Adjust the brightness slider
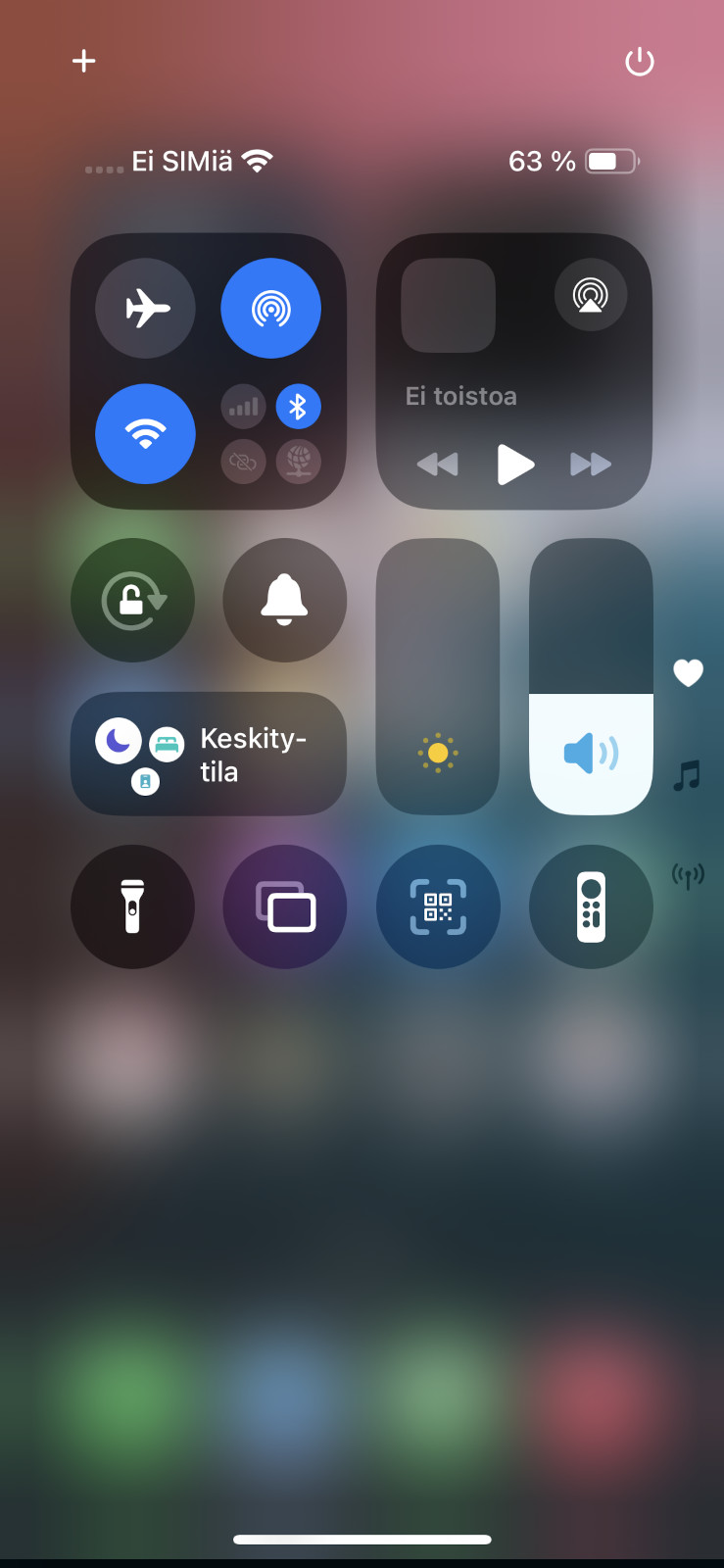This screenshot has width=724, height=1568. click(x=438, y=676)
